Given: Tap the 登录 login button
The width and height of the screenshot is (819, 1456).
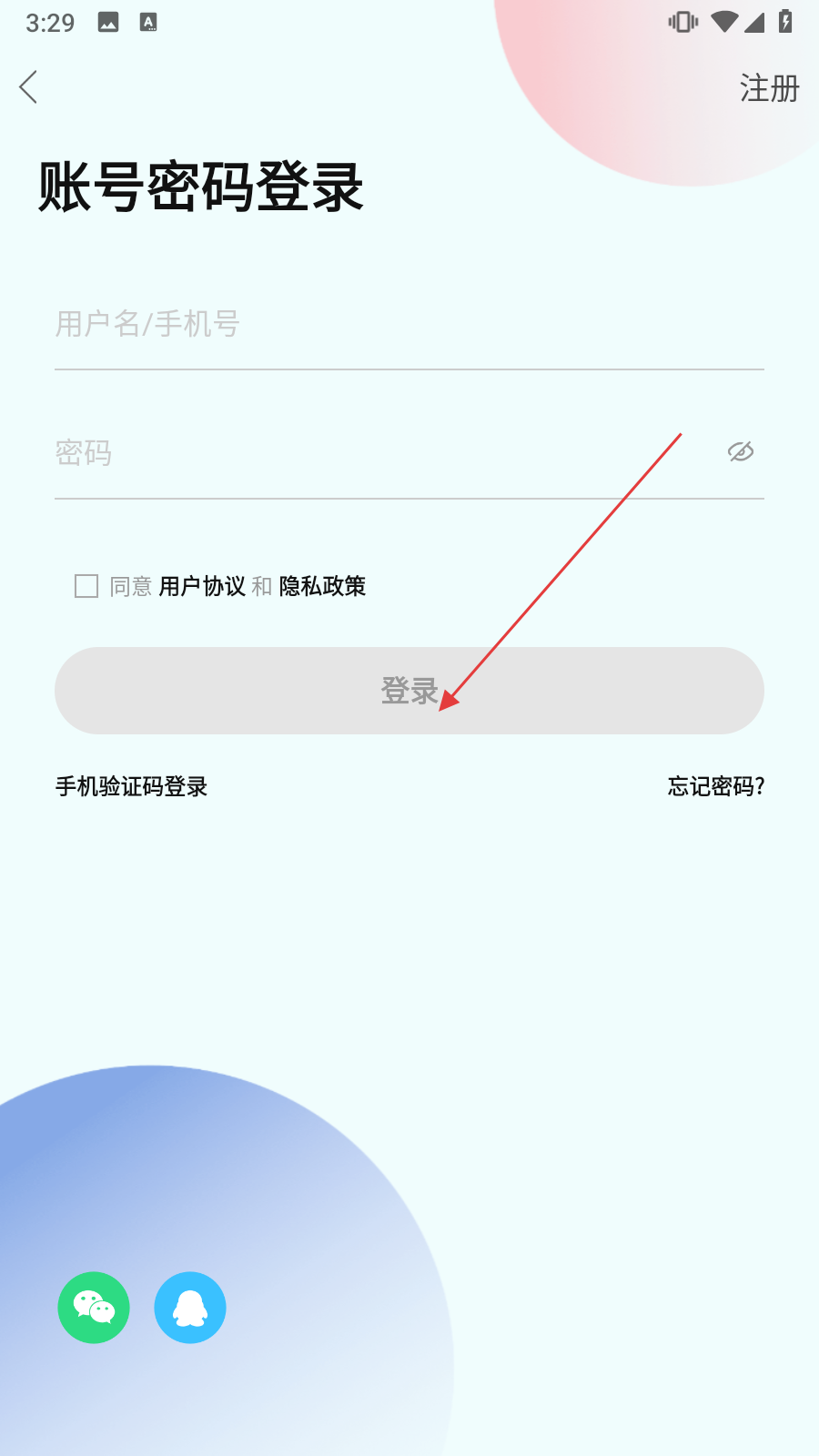Looking at the screenshot, I should tap(409, 691).
